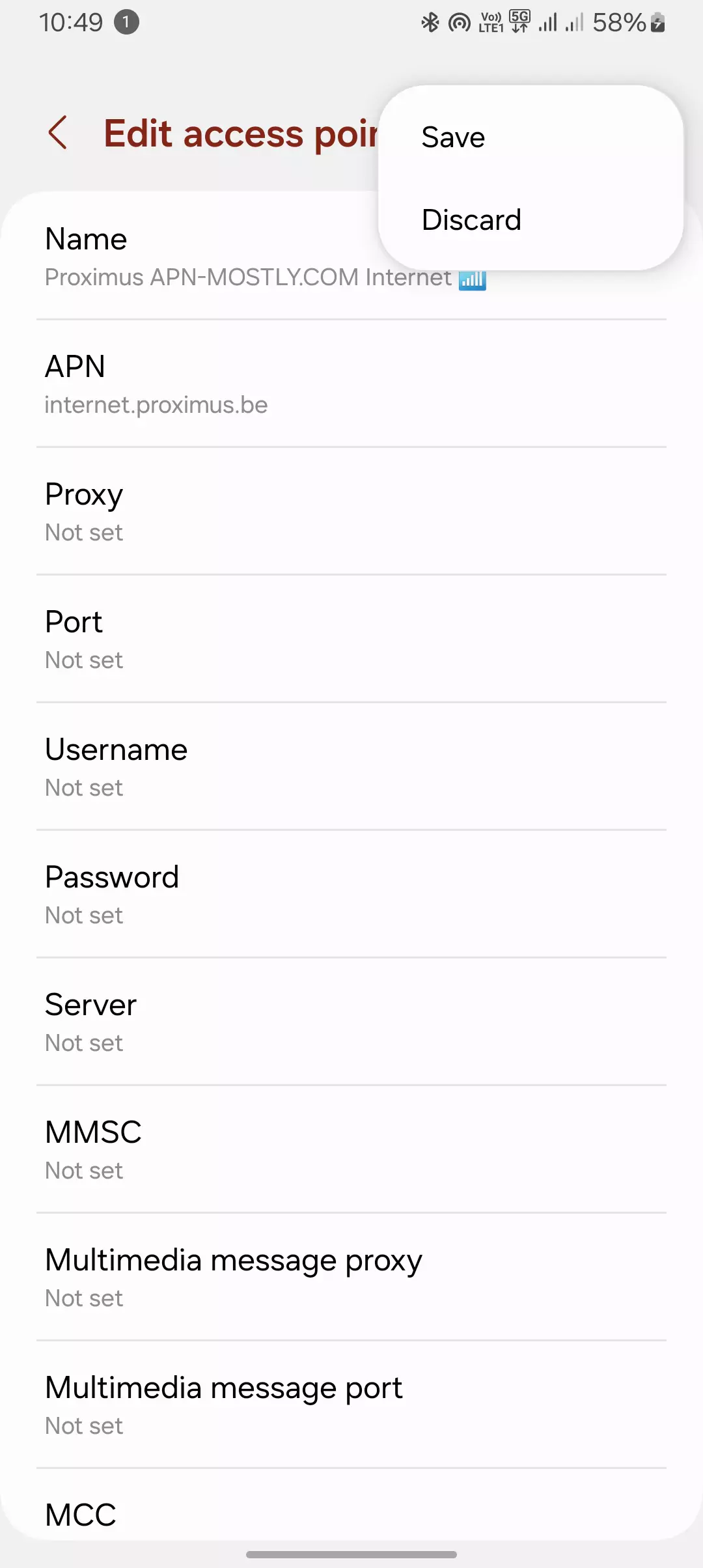Tap the hotspot status icon

pos(460,23)
